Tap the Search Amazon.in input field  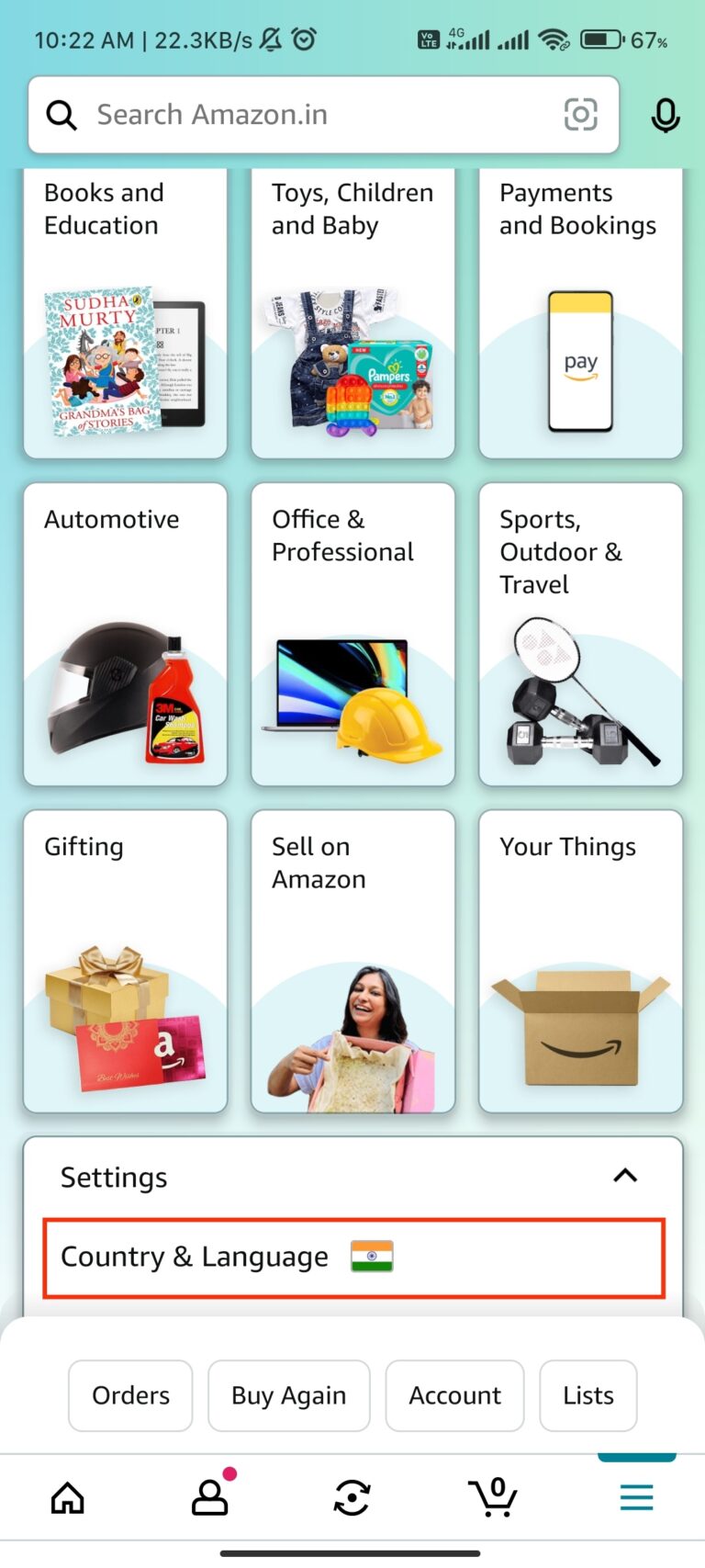pos(275,115)
